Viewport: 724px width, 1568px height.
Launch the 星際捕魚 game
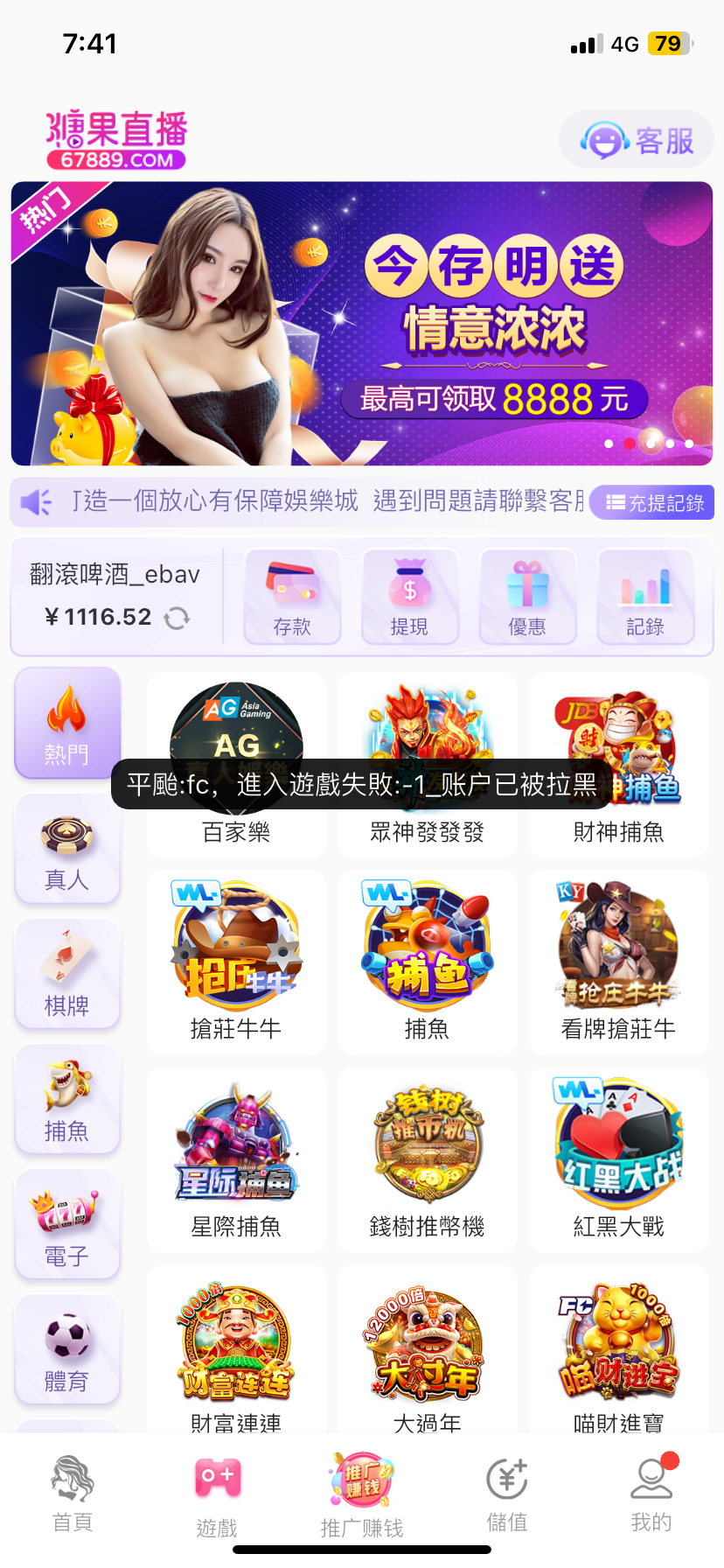point(236,1158)
